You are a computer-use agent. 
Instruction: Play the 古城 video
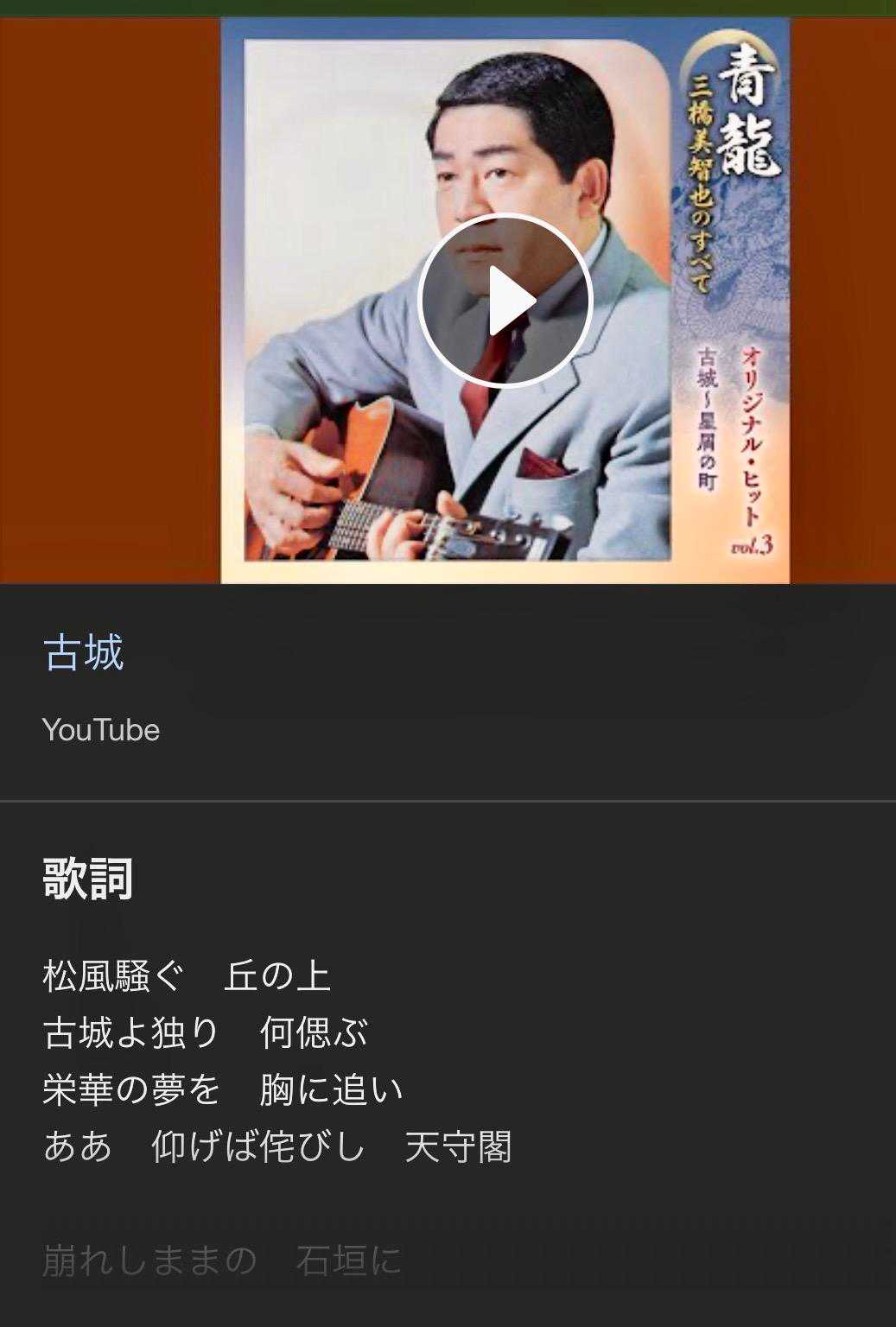coord(505,301)
